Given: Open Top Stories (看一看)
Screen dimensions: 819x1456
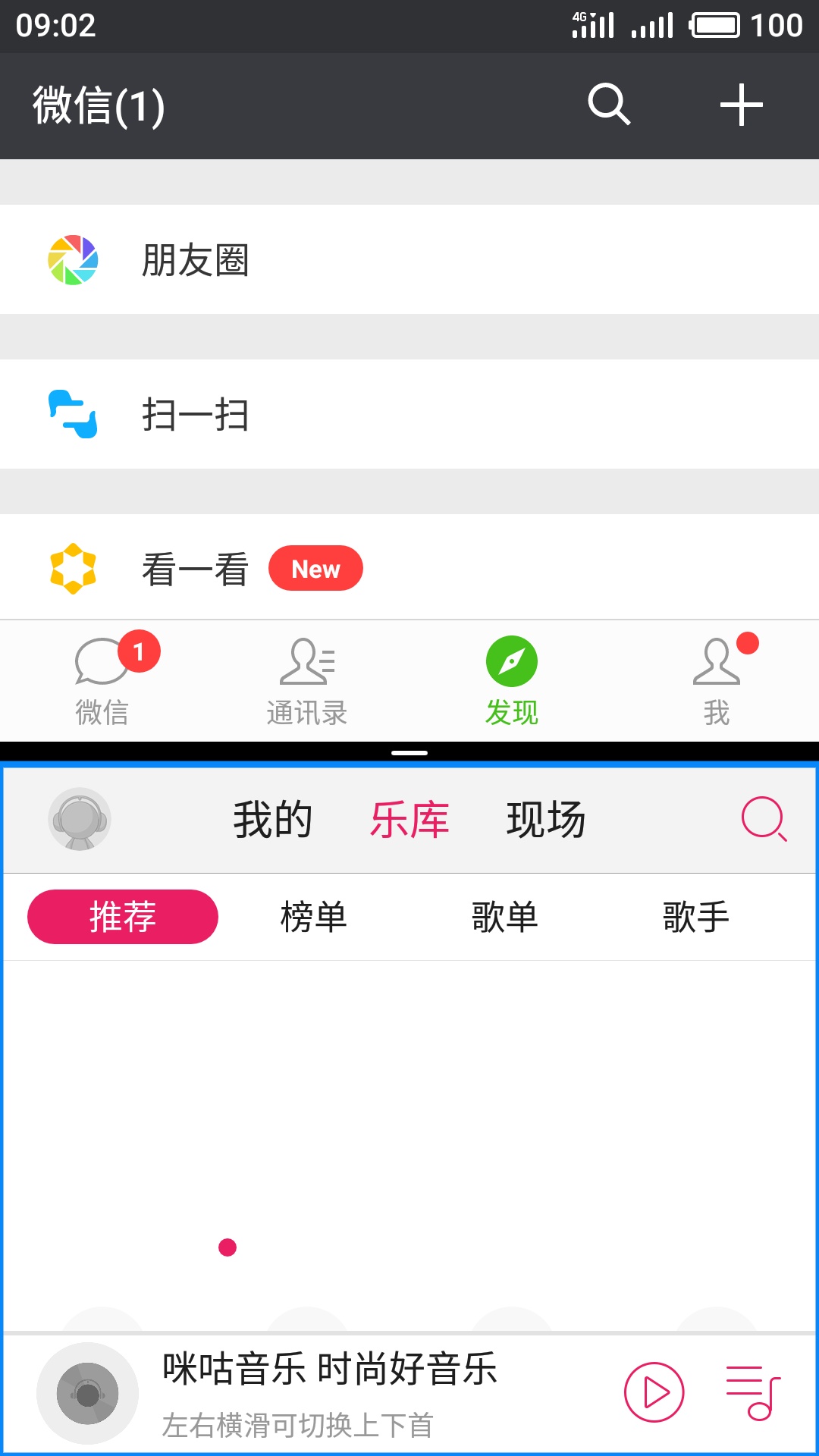Looking at the screenshot, I should (194, 567).
